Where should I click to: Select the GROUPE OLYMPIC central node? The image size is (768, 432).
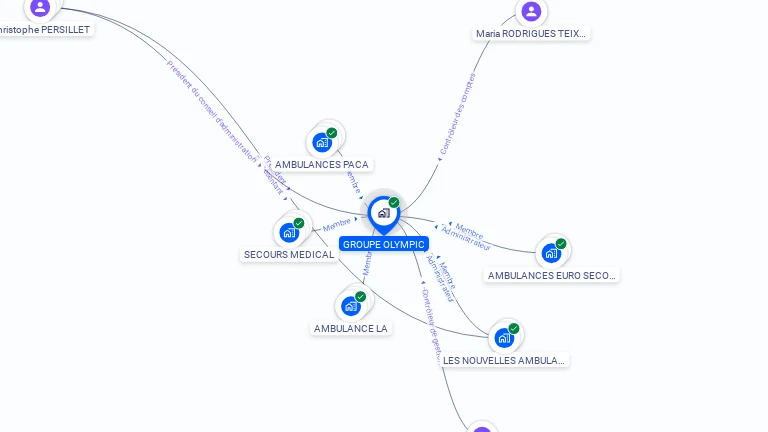383,213
